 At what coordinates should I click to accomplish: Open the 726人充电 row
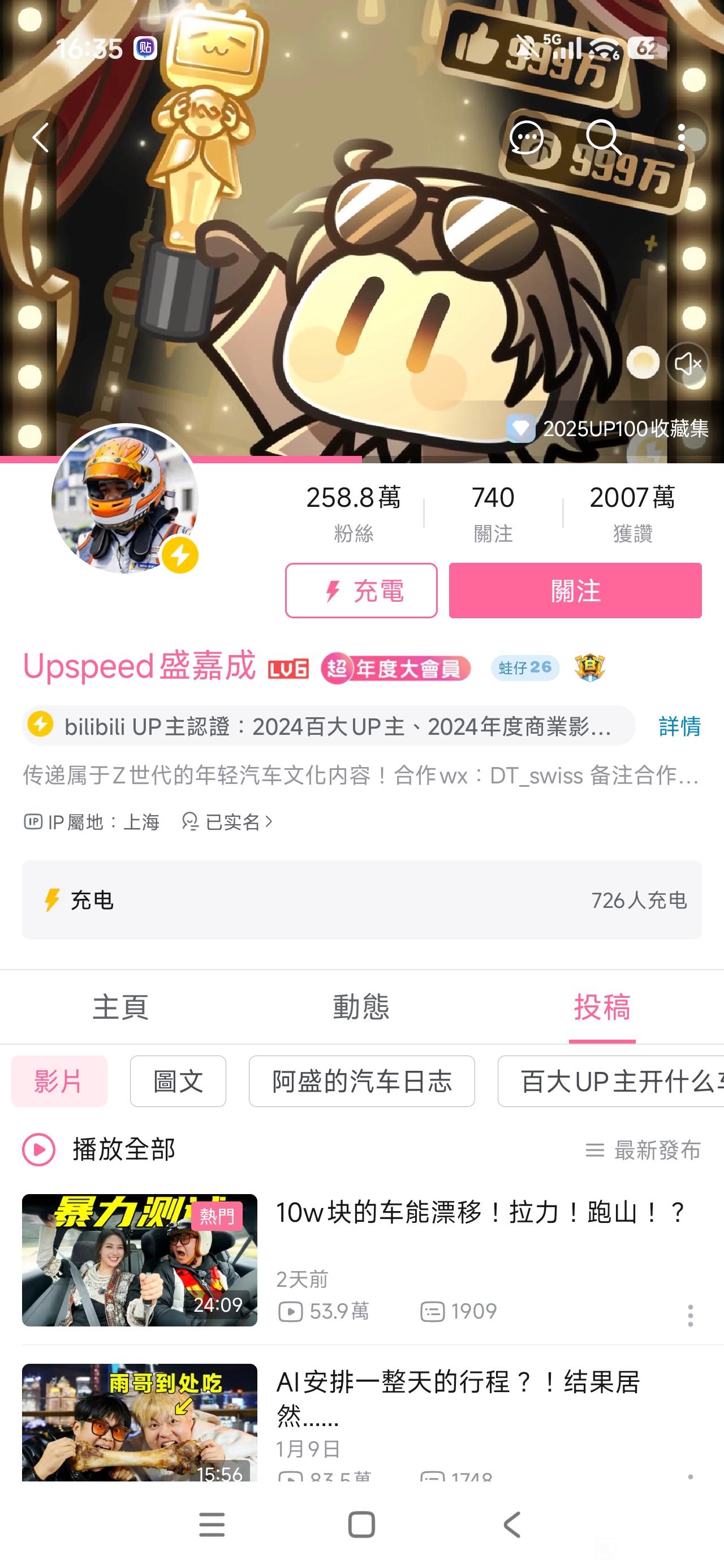[361, 899]
